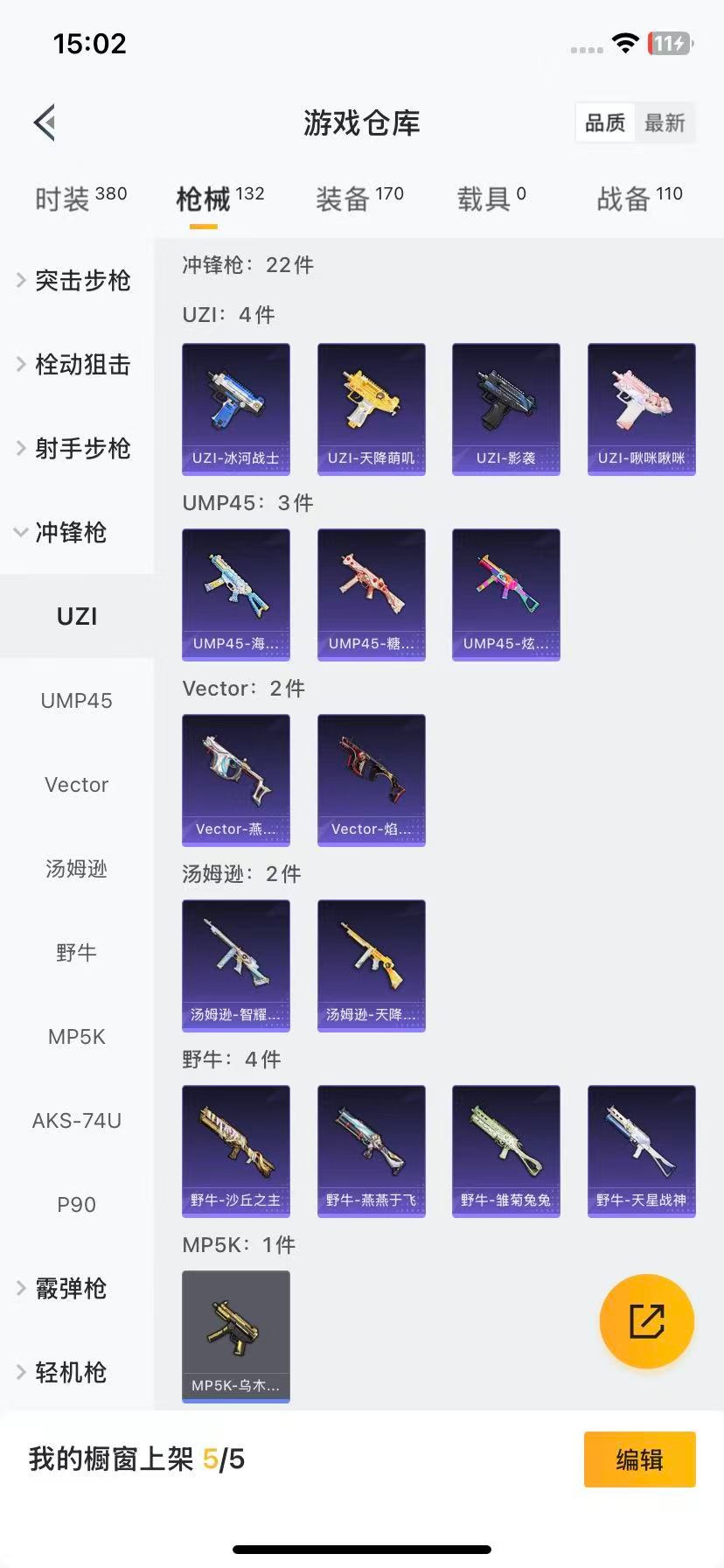724x1568 pixels.
Task: Select P90 in the side list
Action: pos(77,1205)
